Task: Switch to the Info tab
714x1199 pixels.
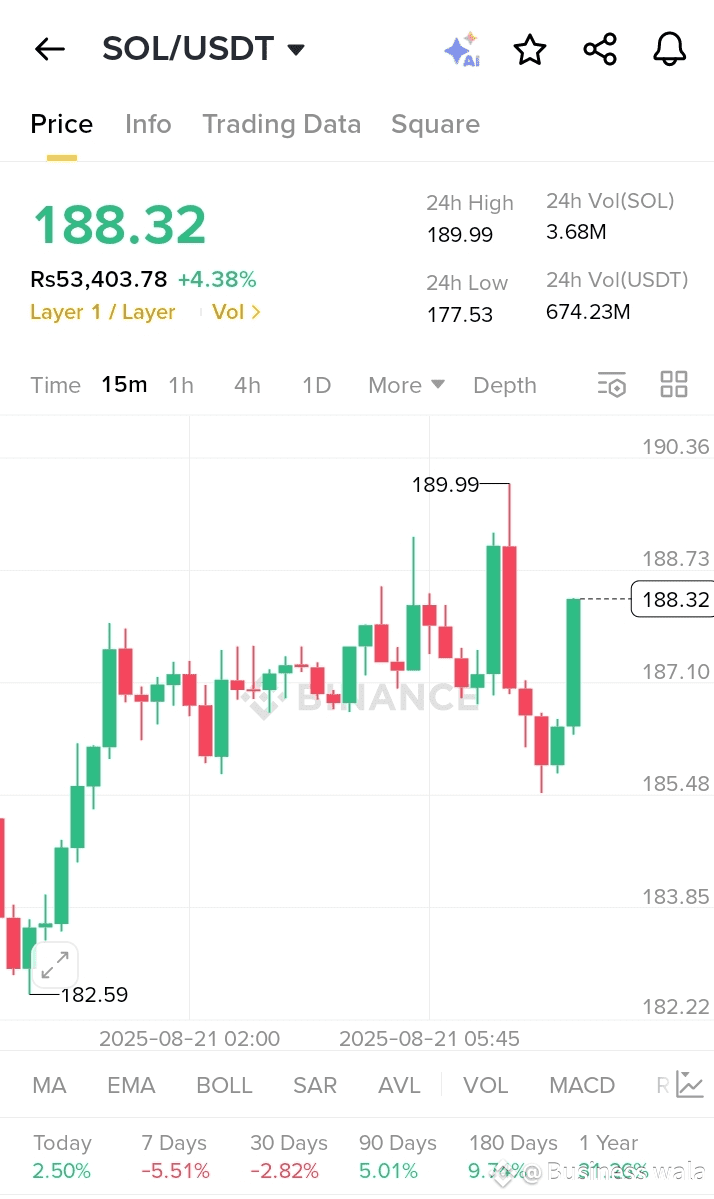Action: coord(148,124)
